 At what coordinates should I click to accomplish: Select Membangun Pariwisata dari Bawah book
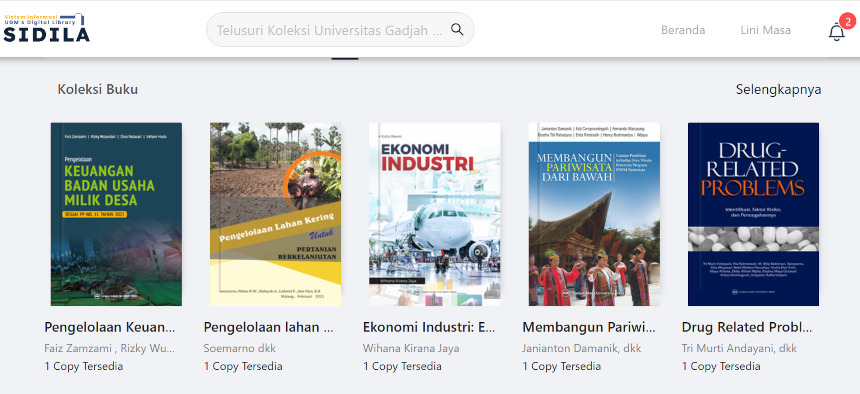click(594, 214)
